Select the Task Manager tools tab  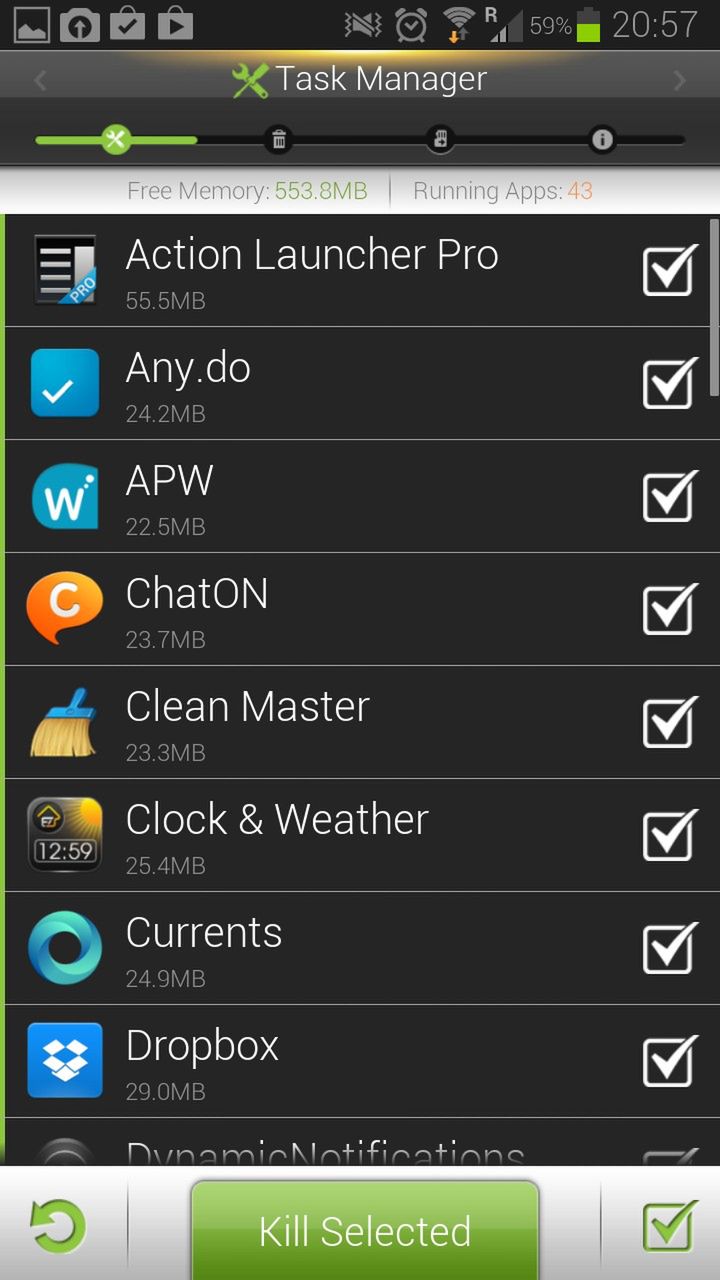click(x=116, y=140)
